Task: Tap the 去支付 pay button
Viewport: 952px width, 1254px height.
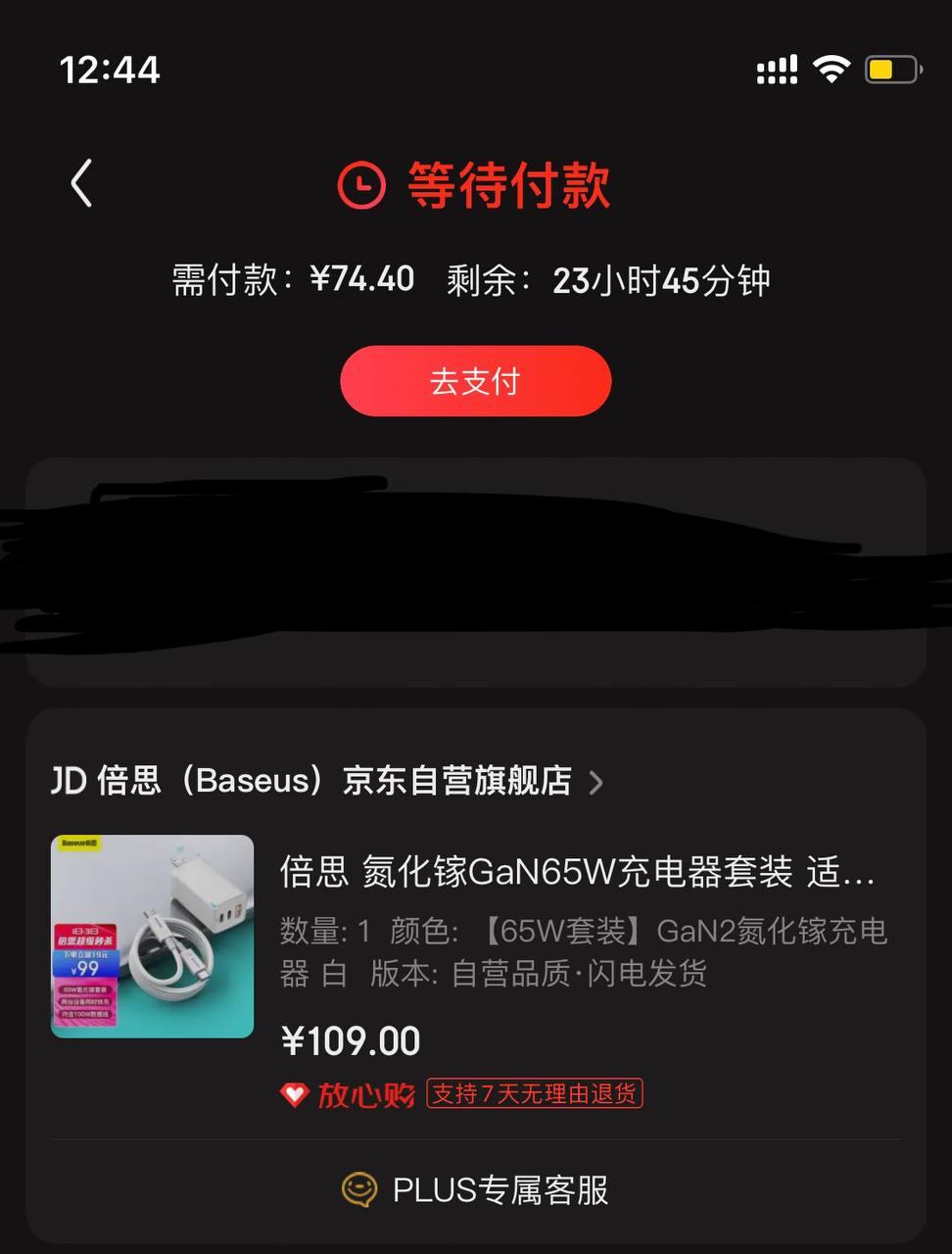Action: coord(475,381)
